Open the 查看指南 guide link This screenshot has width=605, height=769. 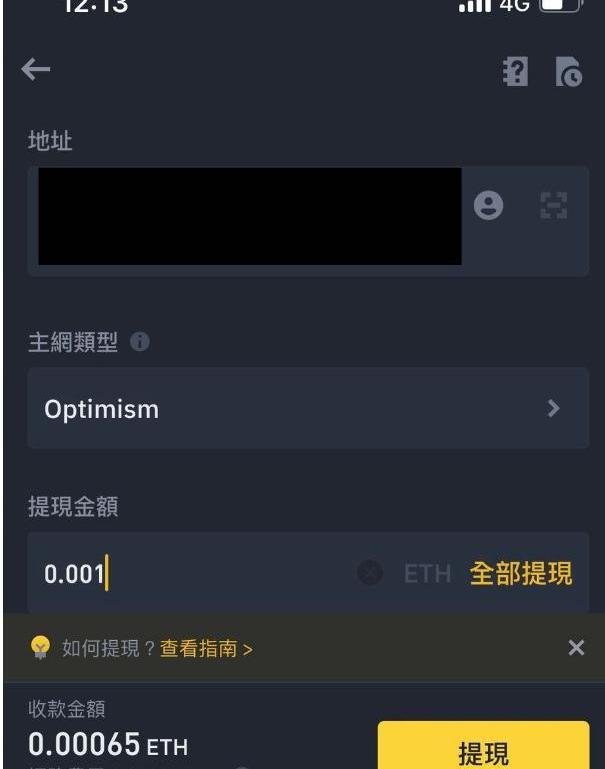point(206,648)
